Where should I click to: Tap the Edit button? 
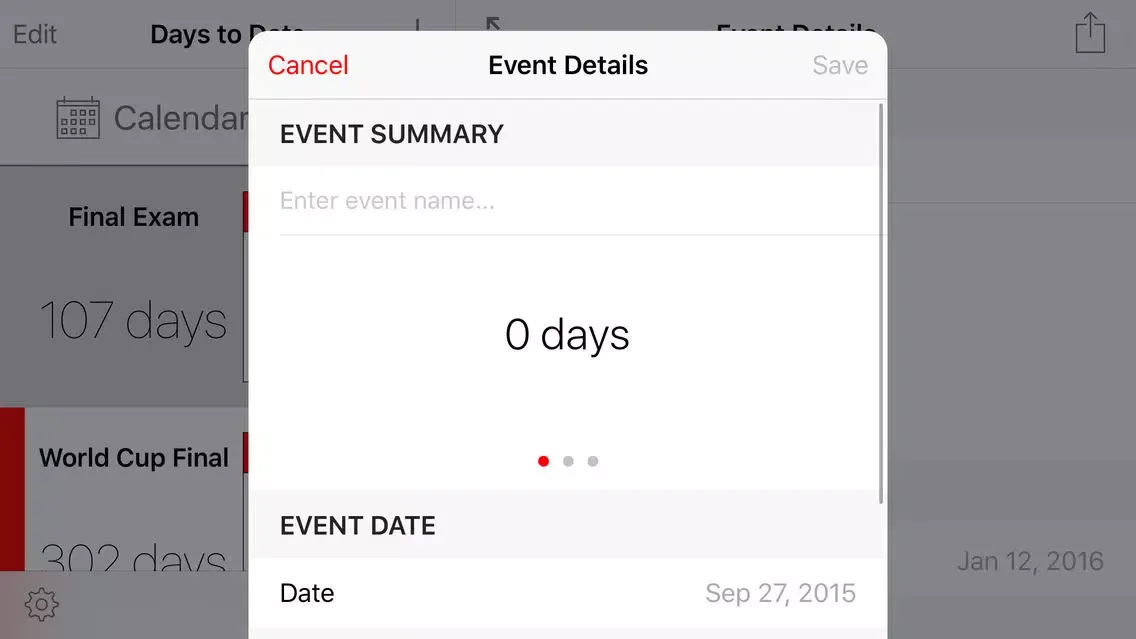point(34,34)
